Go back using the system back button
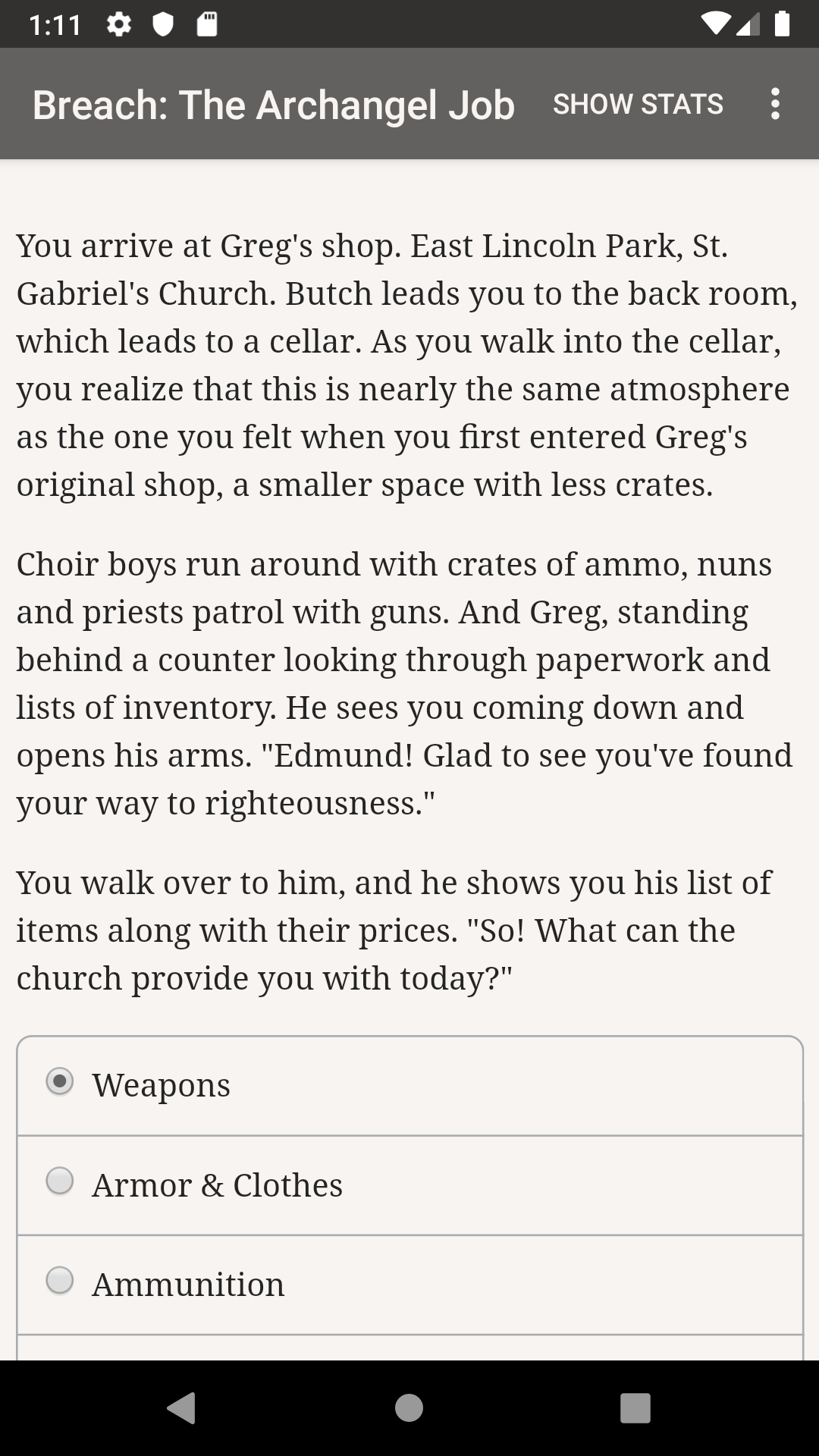Screen dimensions: 819x1456 181,1408
